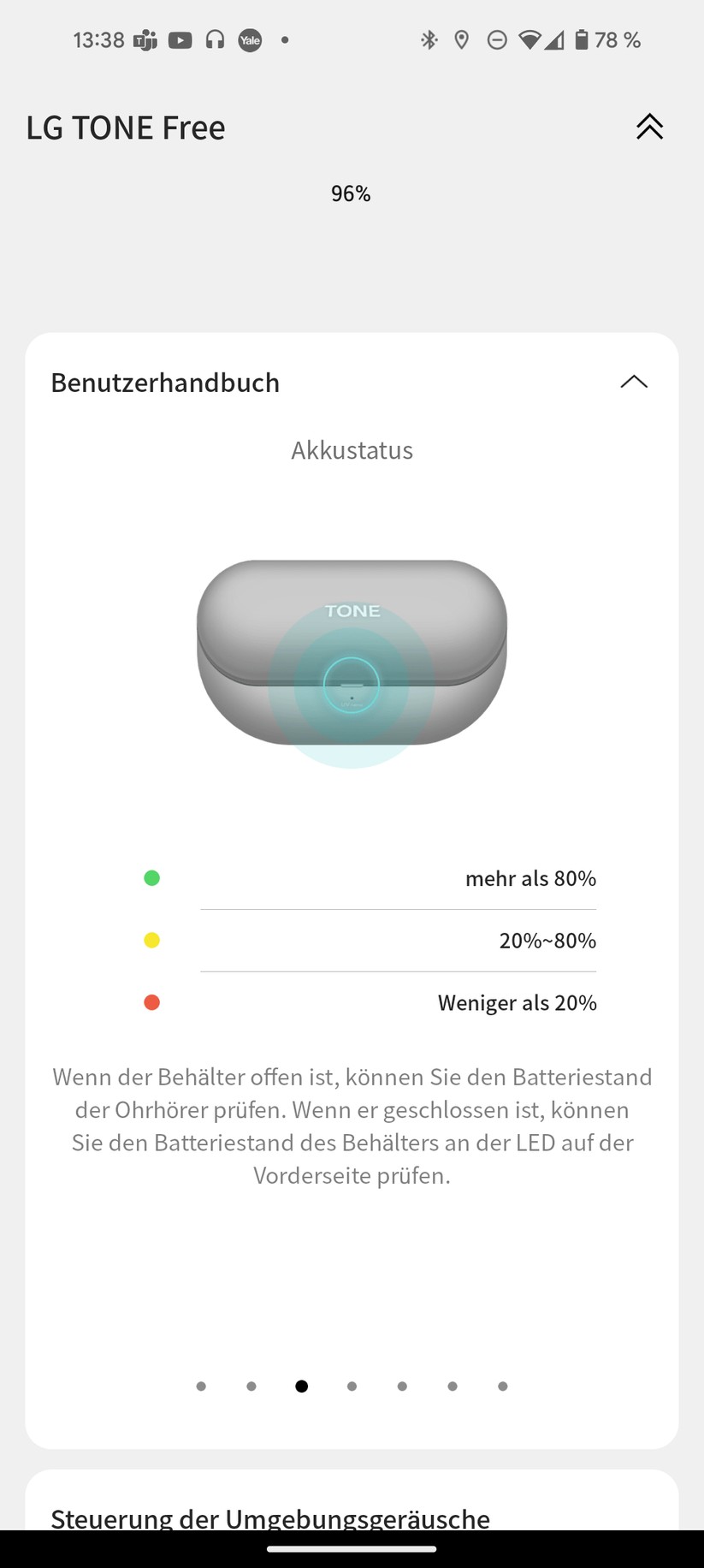Screen dimensions: 704x1568
Task: Go to the fifth manual page dot
Action: (402, 1386)
